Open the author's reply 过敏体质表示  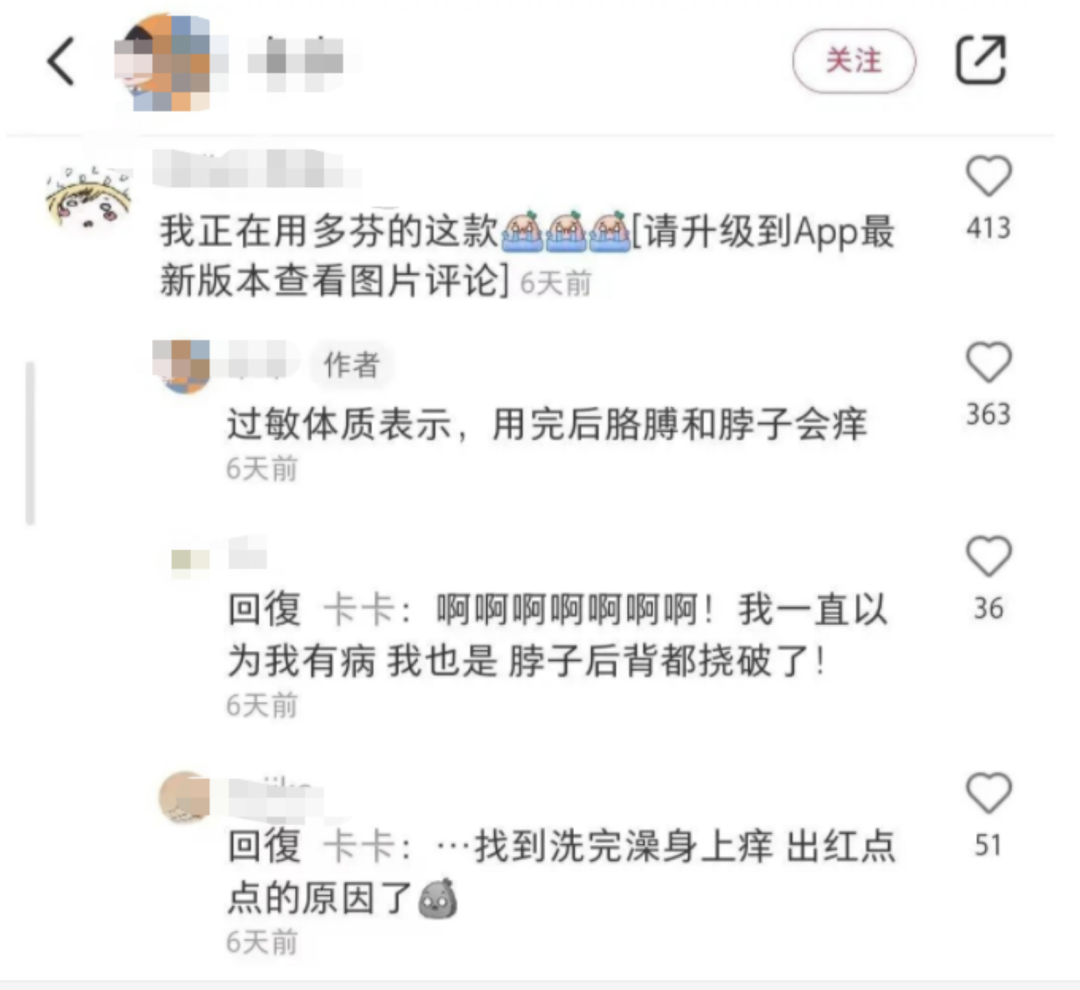coord(546,427)
